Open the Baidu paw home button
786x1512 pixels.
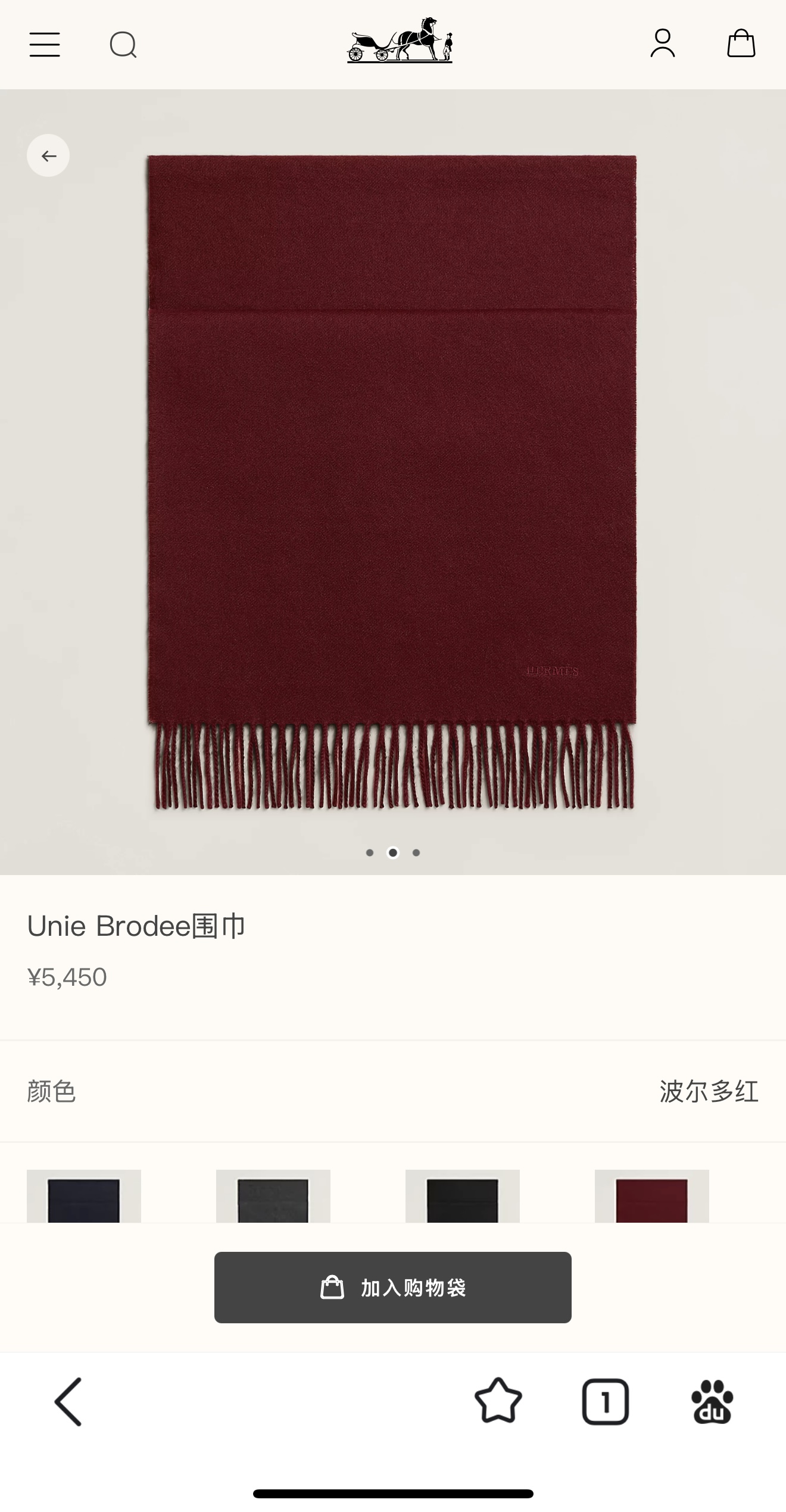point(712,1402)
